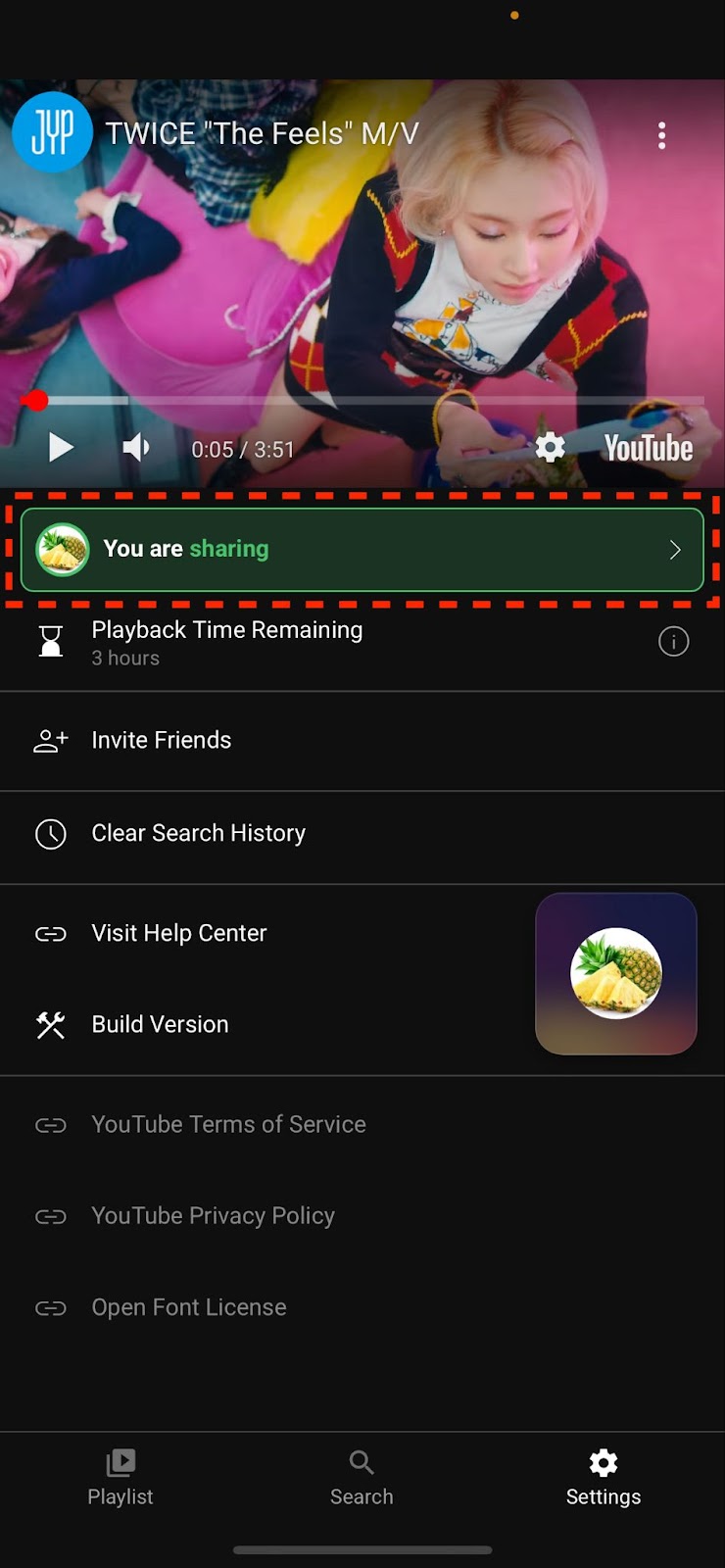The image size is (725, 1568).
Task: Open YouTube Terms of Service
Action: 228,1124
